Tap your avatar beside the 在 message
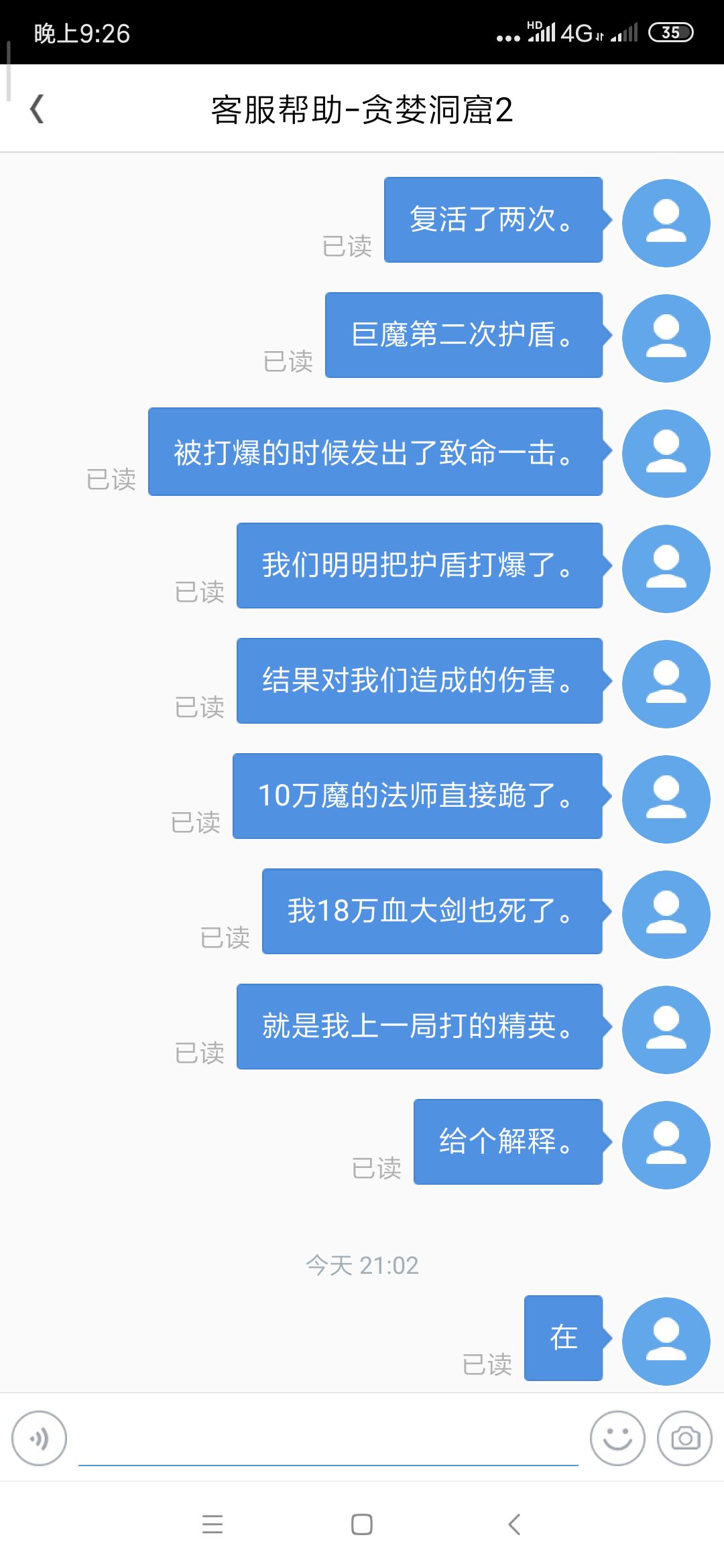The height and width of the screenshot is (1568, 724). click(x=665, y=1341)
